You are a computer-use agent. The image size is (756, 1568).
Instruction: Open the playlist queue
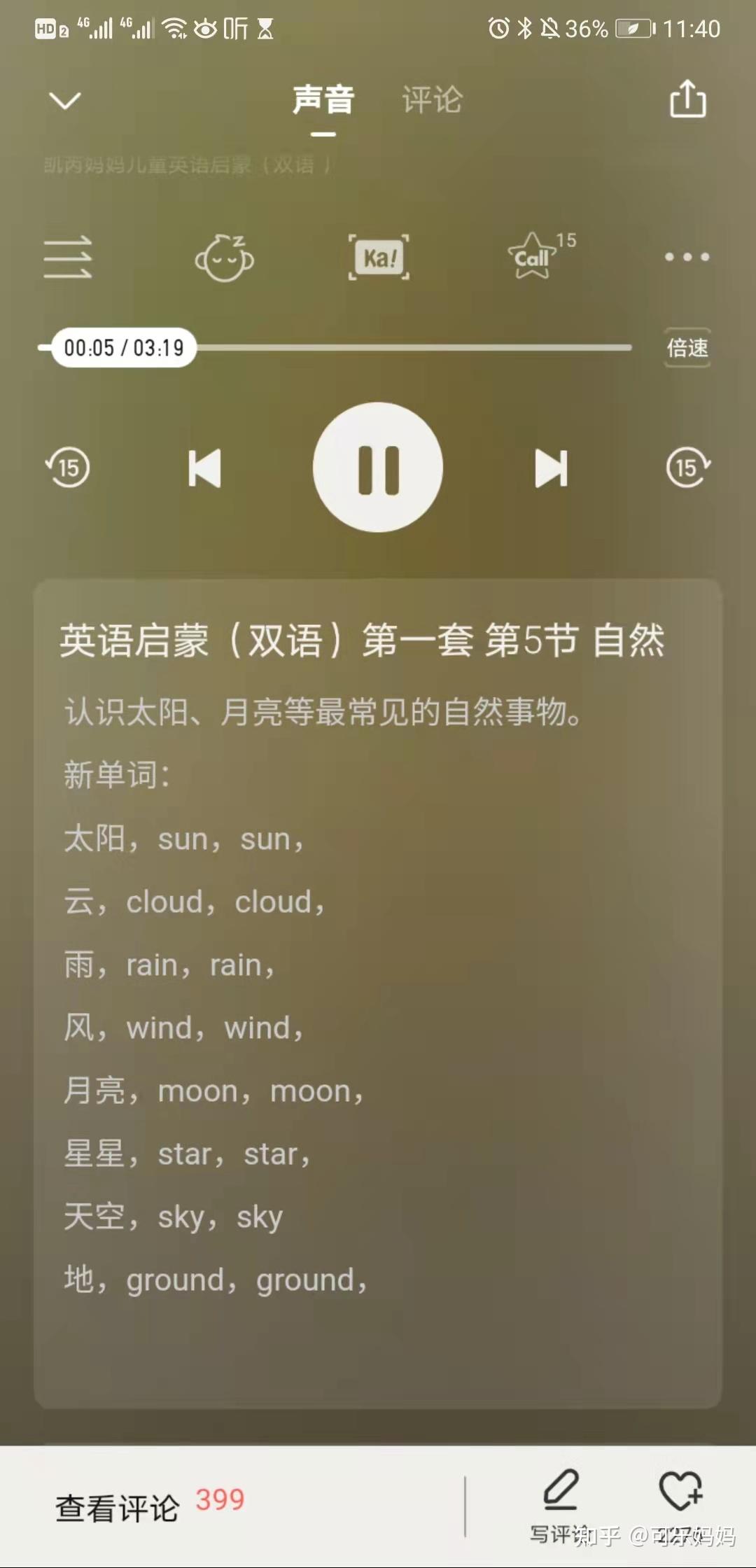pos(68,257)
